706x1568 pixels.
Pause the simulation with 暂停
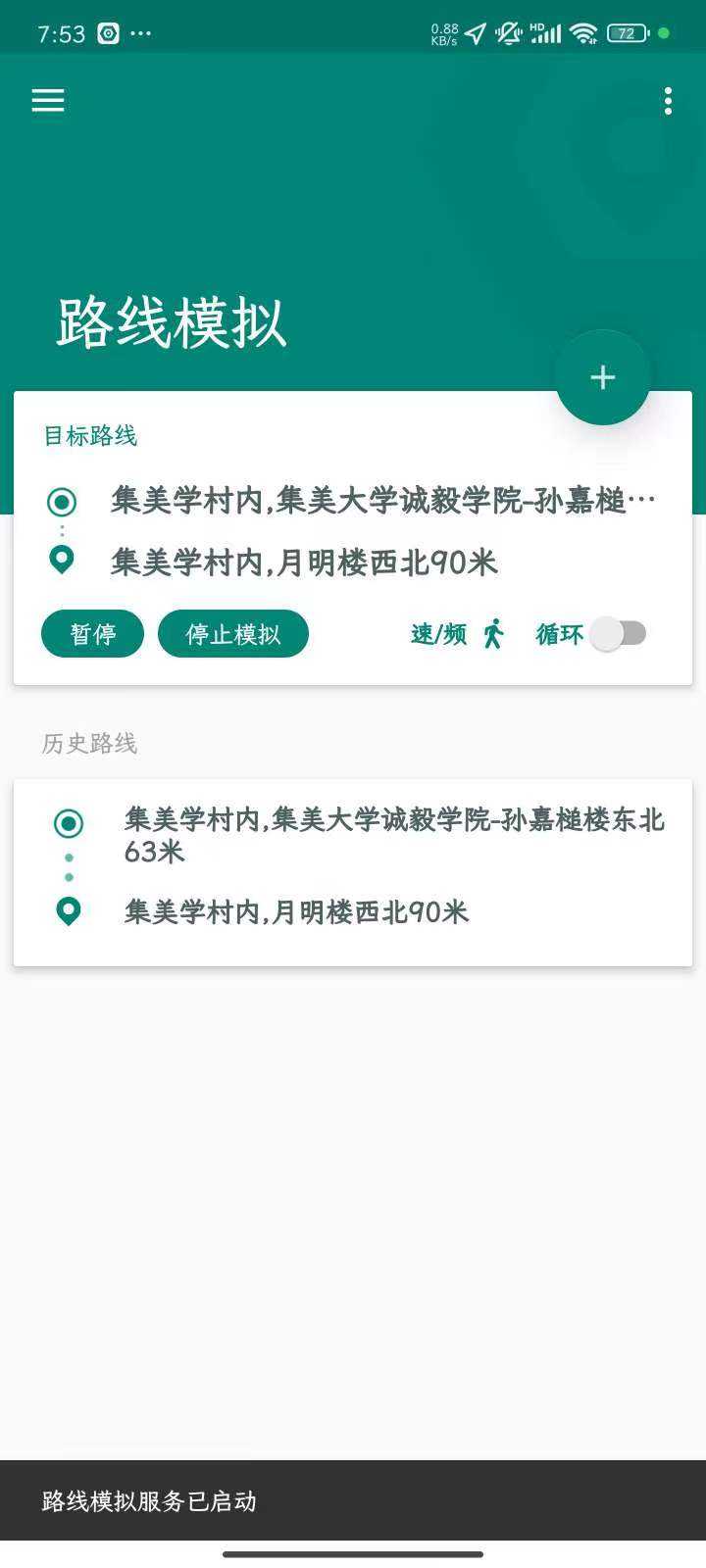92,634
